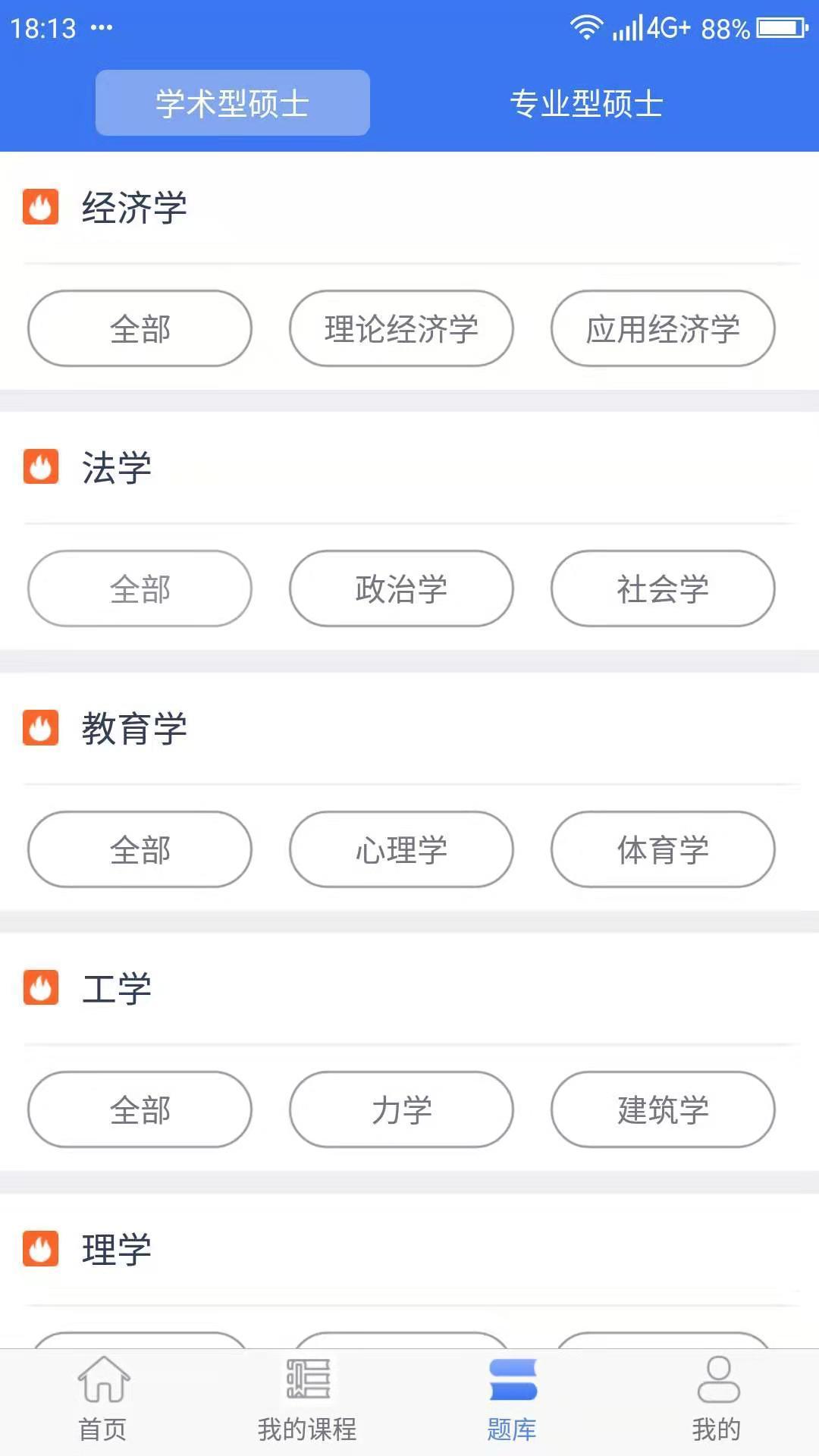819x1456 pixels.
Task: Select 理论经济学 under 经济学
Action: click(401, 328)
